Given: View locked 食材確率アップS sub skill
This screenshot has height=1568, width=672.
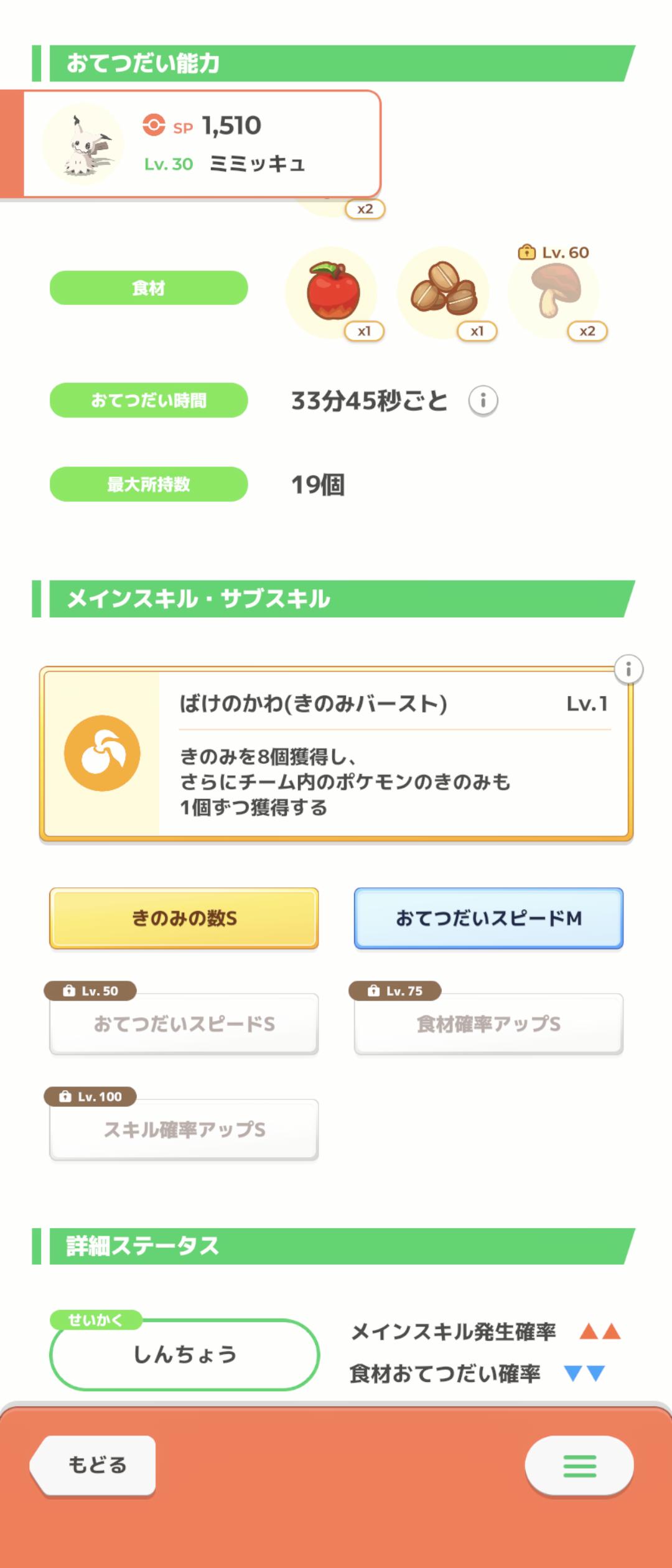Looking at the screenshot, I should pyautogui.click(x=488, y=1024).
